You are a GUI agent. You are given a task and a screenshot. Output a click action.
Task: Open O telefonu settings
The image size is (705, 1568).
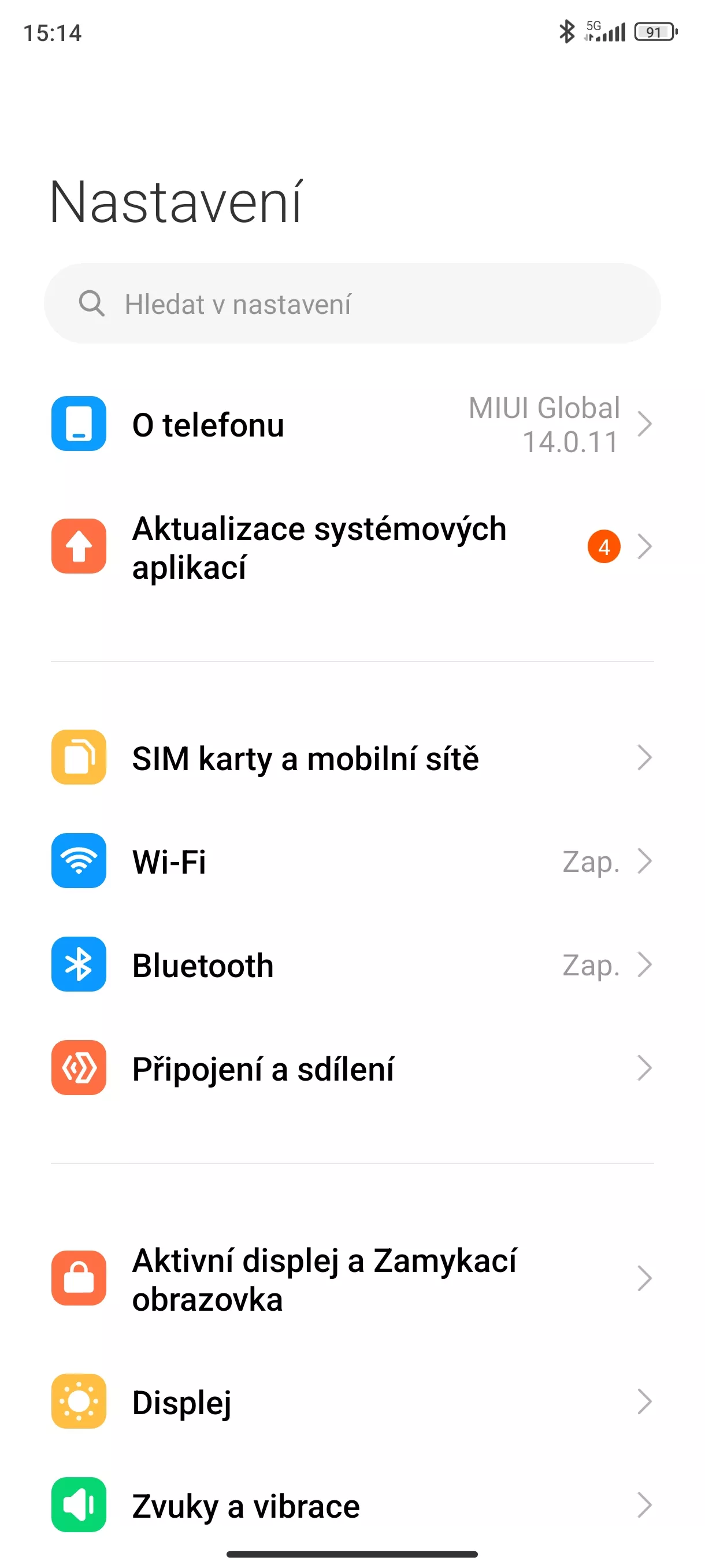(352, 424)
